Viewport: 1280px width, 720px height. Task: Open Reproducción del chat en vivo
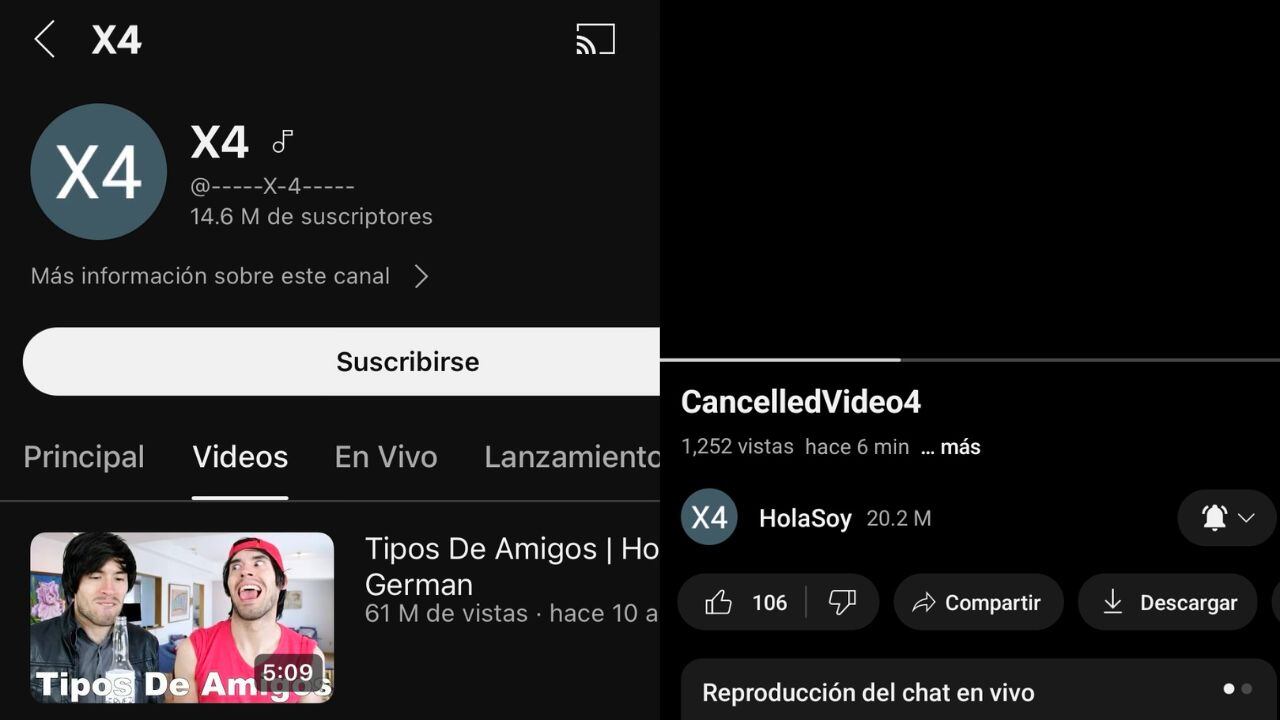click(x=868, y=692)
